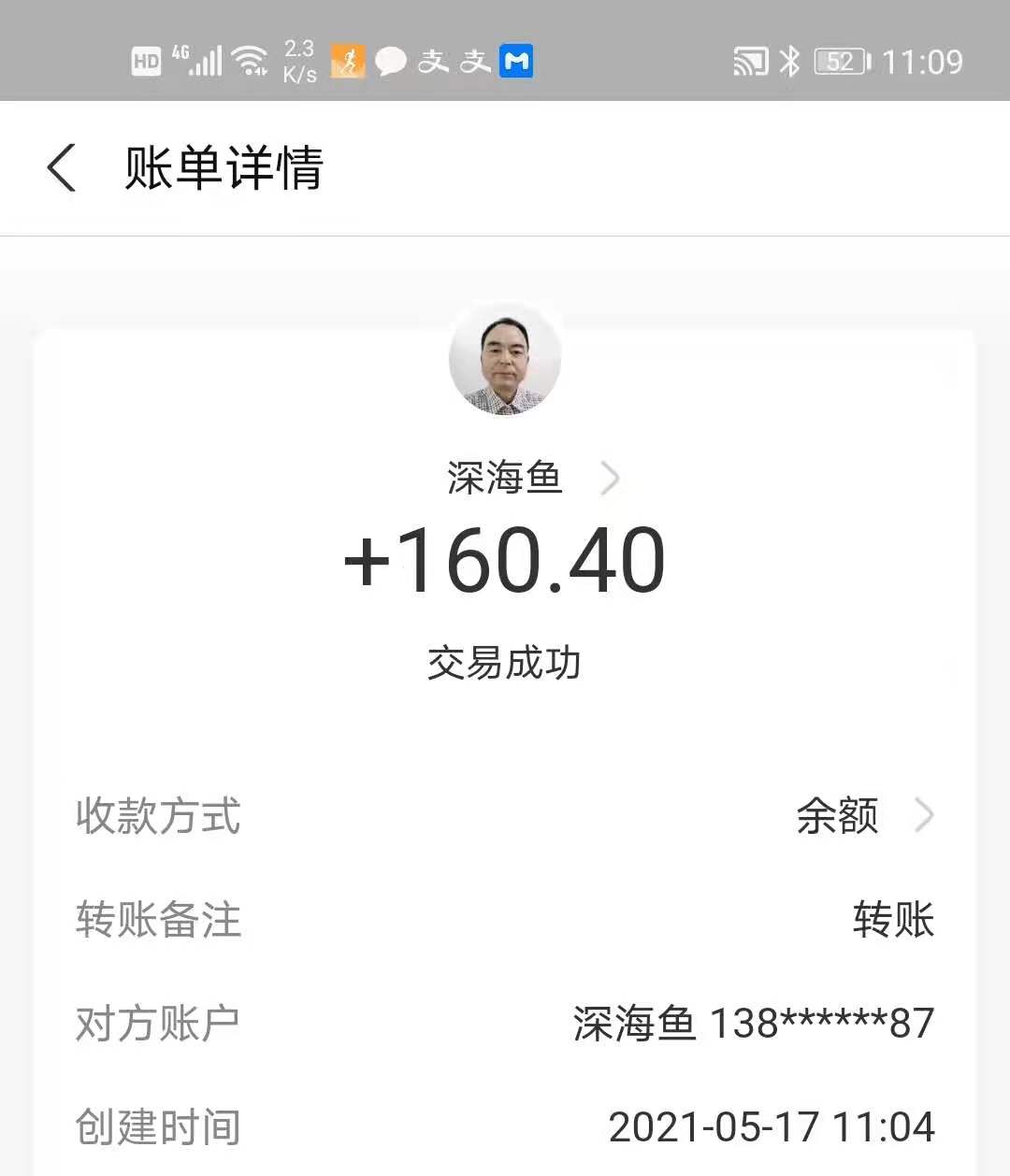
Task: Tap 深海鱼's round profile avatar
Action: [x=505, y=359]
